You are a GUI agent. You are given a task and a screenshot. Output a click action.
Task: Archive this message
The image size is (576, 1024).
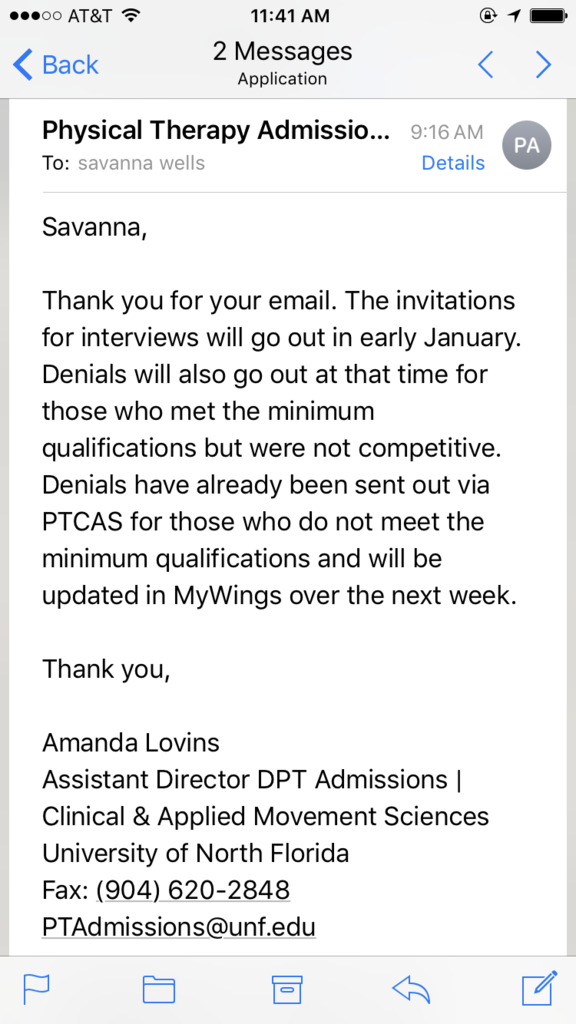(x=287, y=989)
